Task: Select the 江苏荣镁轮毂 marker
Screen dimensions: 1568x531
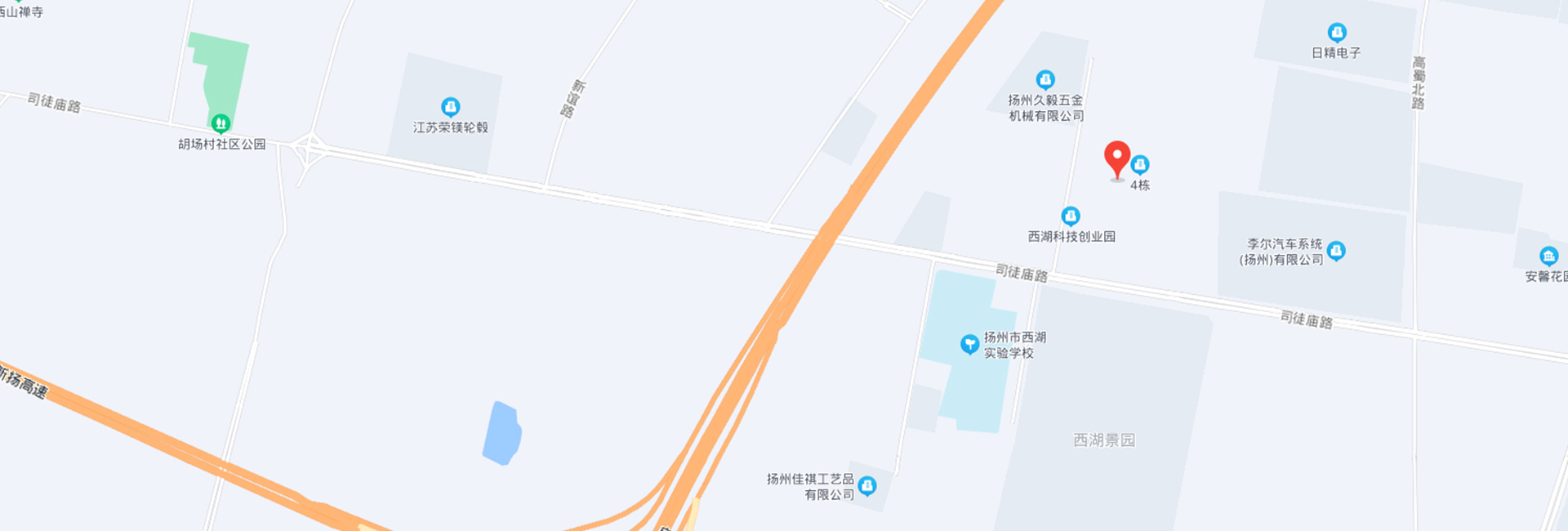Action: pyautogui.click(x=450, y=107)
